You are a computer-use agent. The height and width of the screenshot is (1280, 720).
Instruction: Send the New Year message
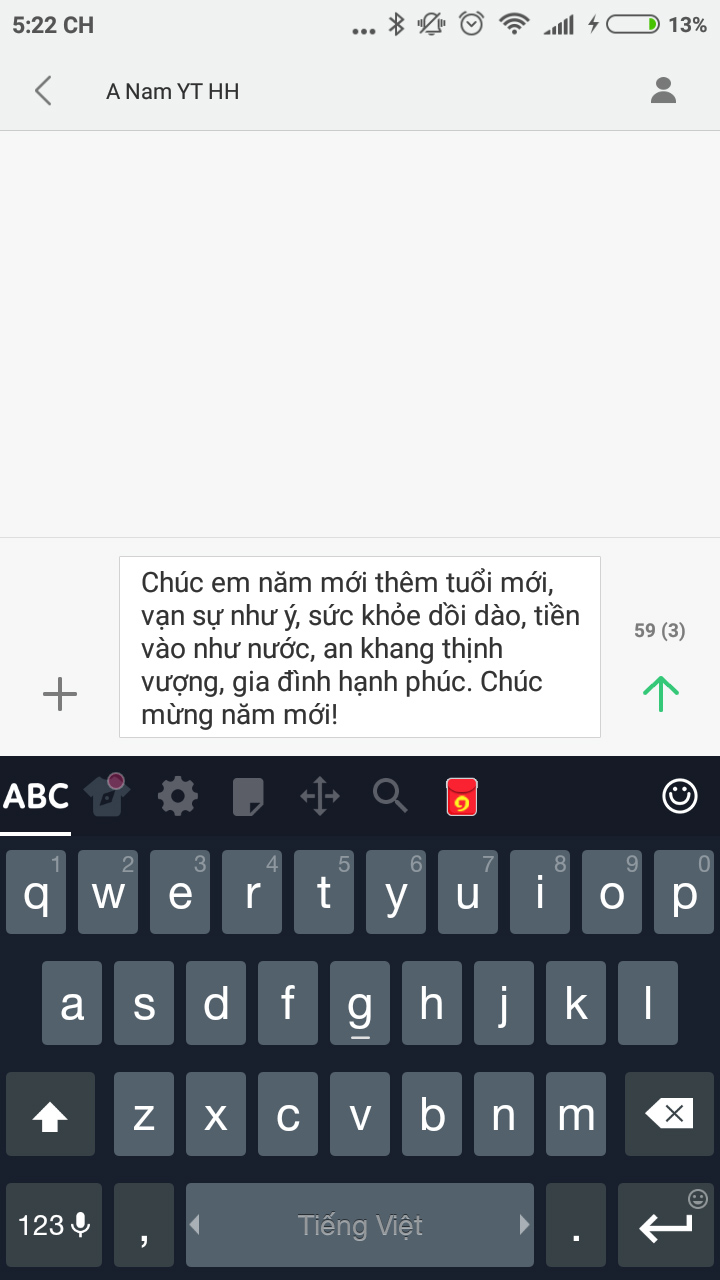pos(661,692)
